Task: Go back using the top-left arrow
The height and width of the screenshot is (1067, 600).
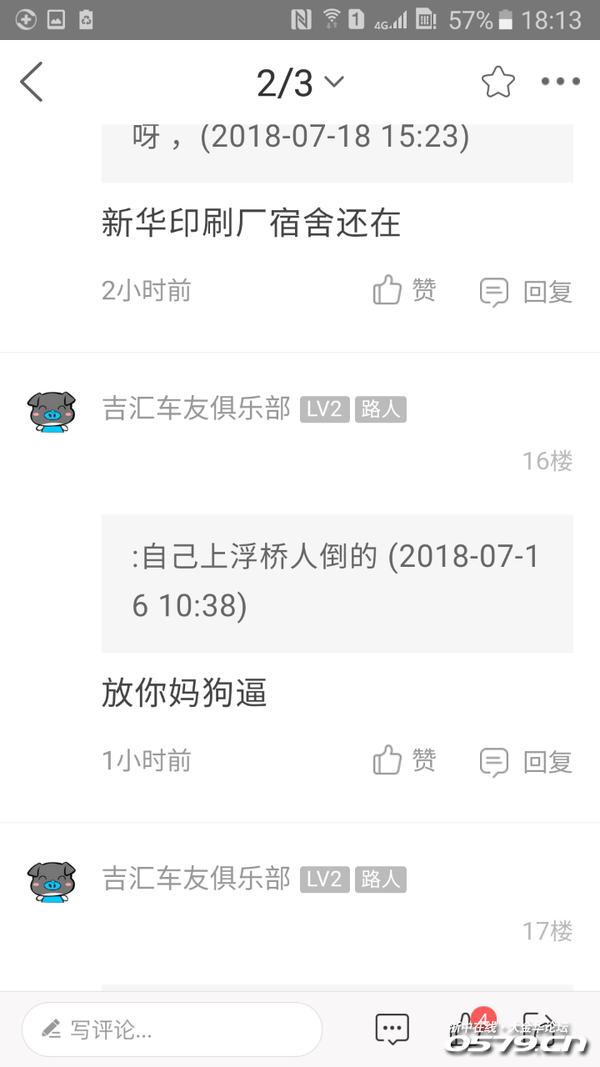Action: 32,82
